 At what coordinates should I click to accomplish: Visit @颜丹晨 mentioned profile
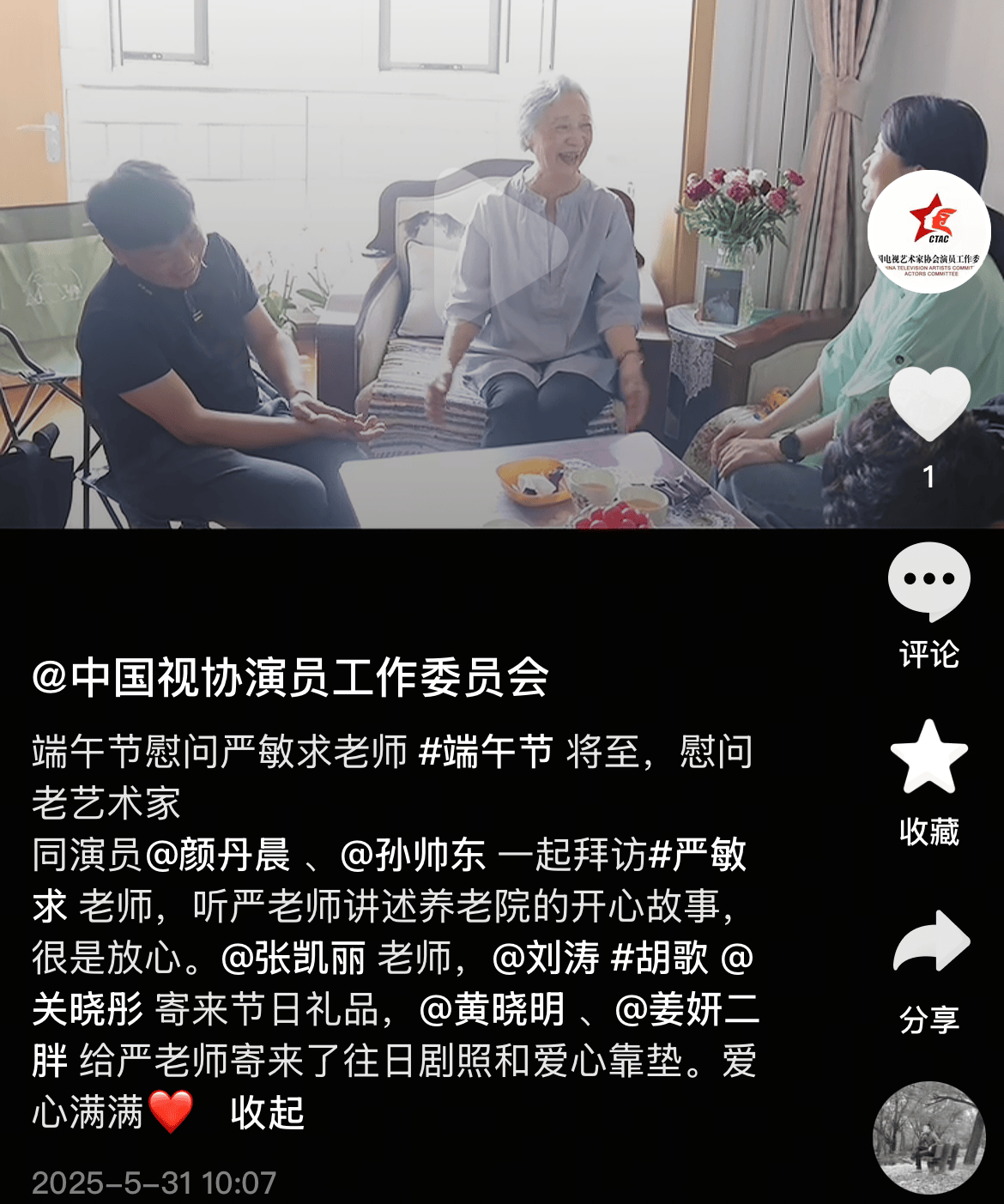(x=220, y=856)
